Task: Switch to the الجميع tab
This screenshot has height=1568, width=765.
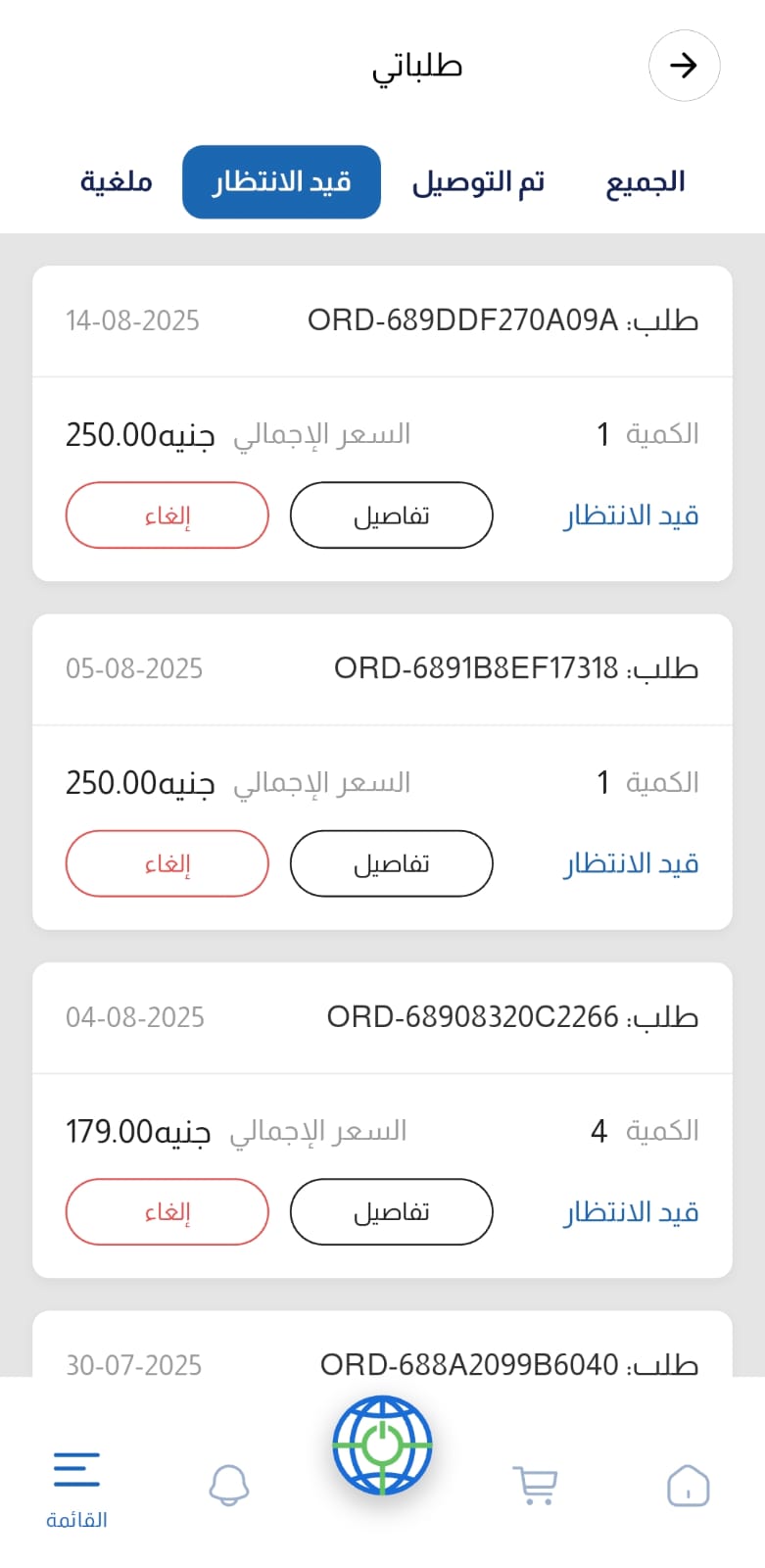Action: (645, 182)
